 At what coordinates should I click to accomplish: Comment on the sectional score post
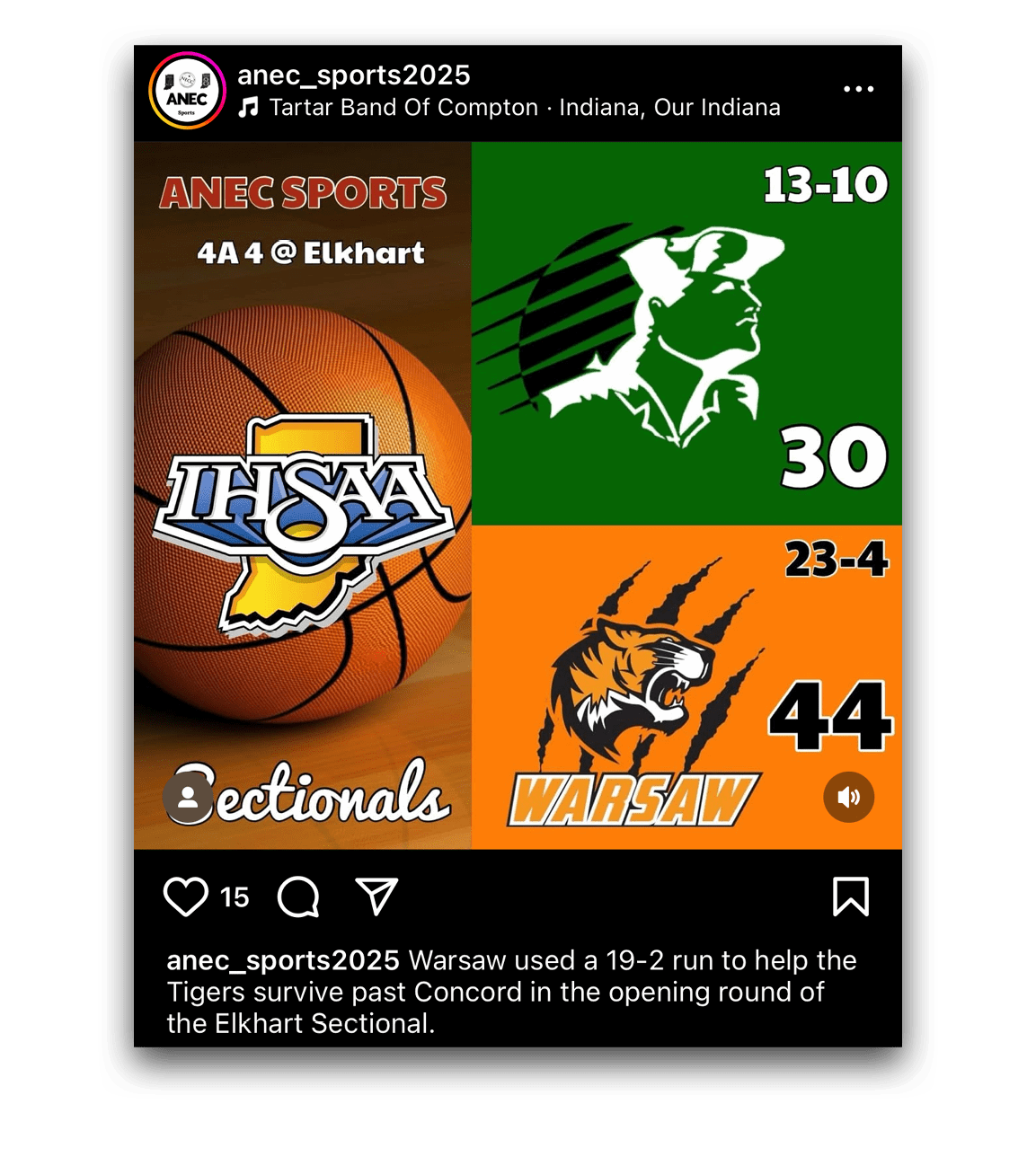tap(298, 896)
